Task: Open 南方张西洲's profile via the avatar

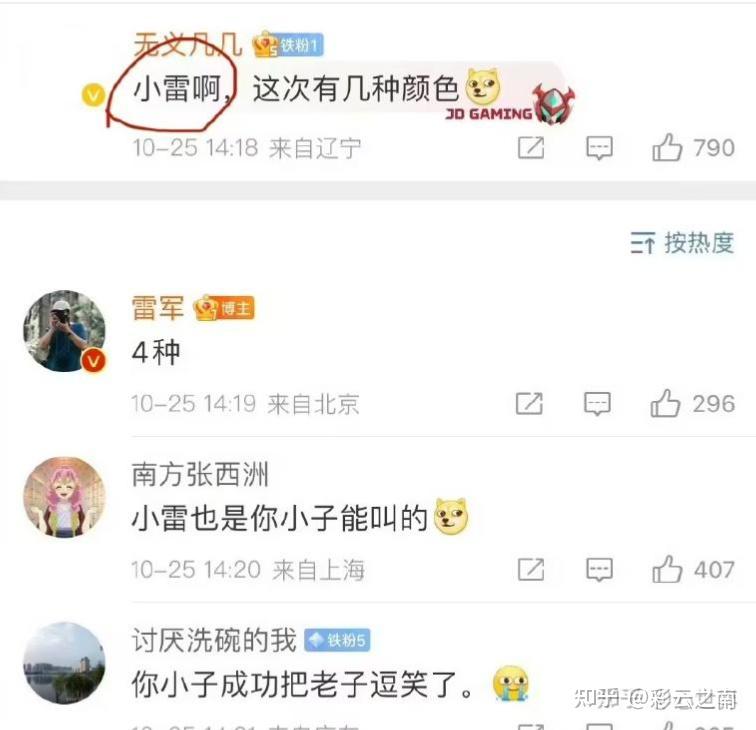Action: (x=64, y=498)
